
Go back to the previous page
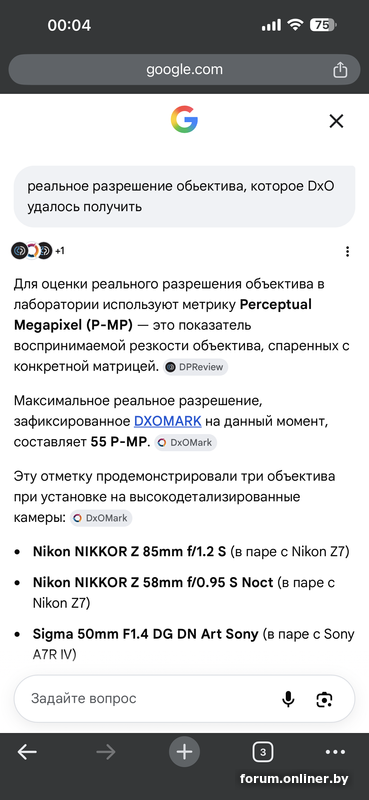pos(27,752)
